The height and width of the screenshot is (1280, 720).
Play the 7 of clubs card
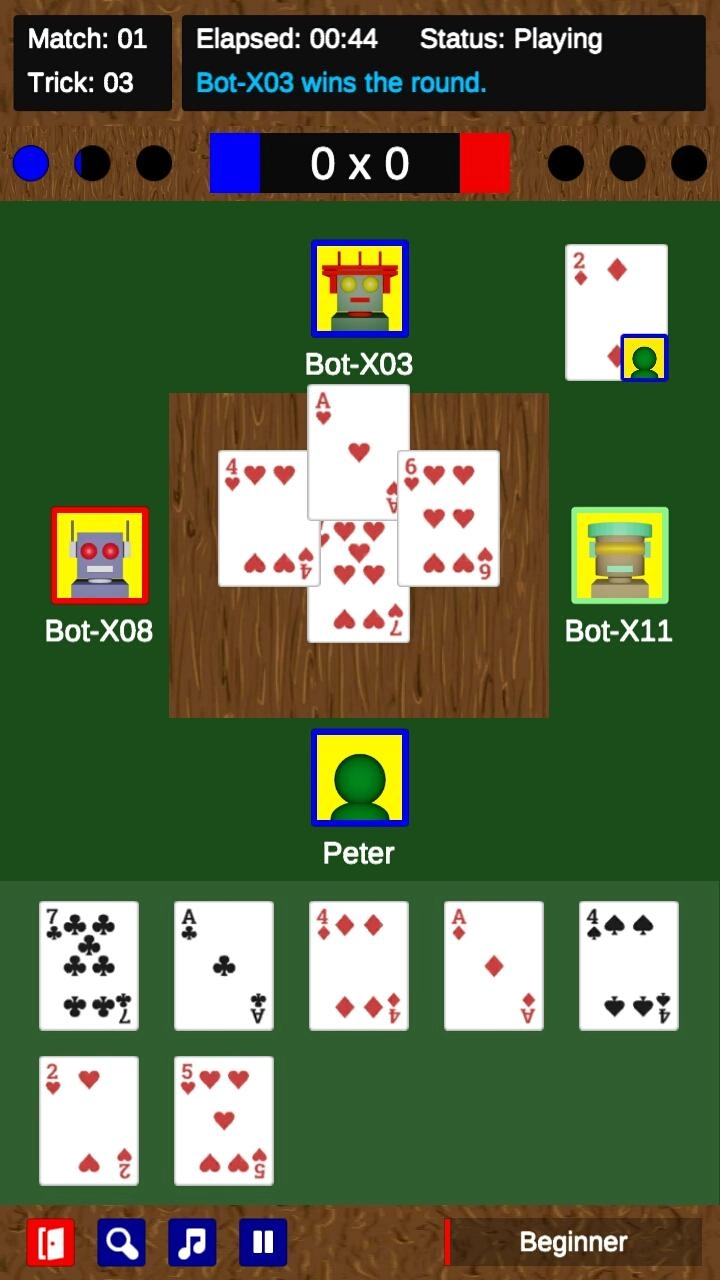[x=89, y=965]
